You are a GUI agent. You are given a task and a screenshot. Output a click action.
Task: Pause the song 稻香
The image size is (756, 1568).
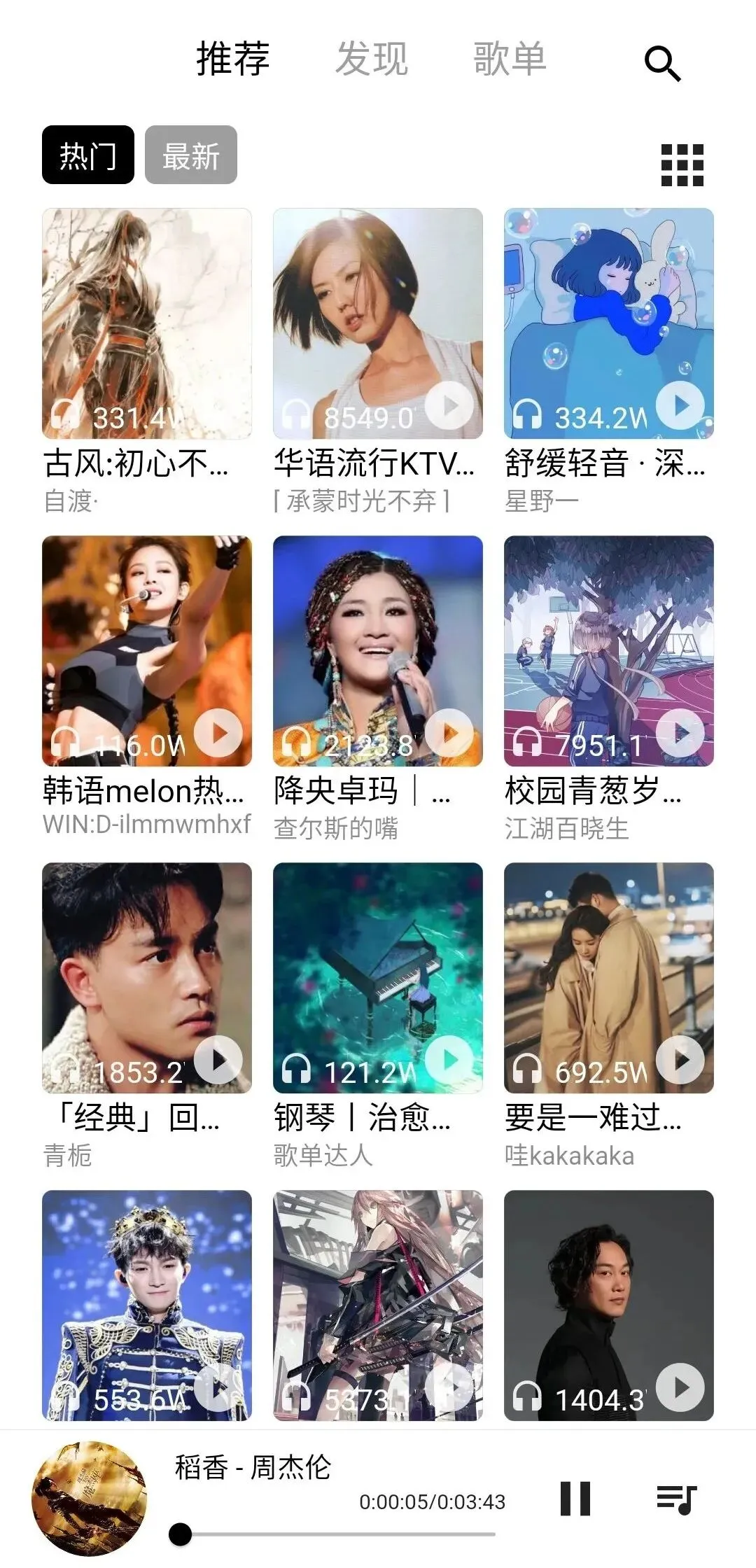coord(575,1499)
